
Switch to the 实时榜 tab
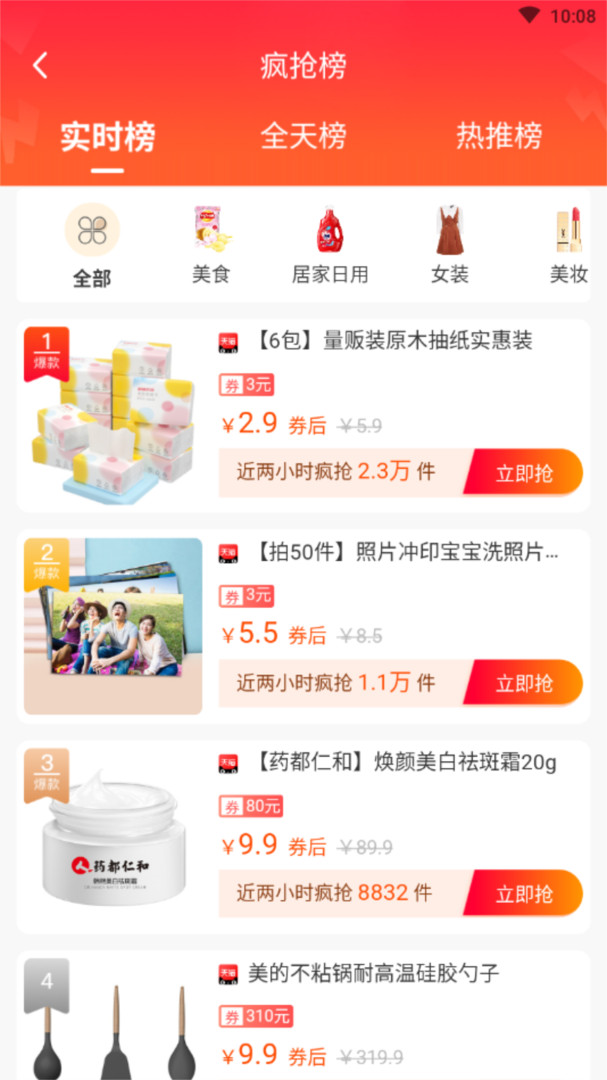[107, 137]
